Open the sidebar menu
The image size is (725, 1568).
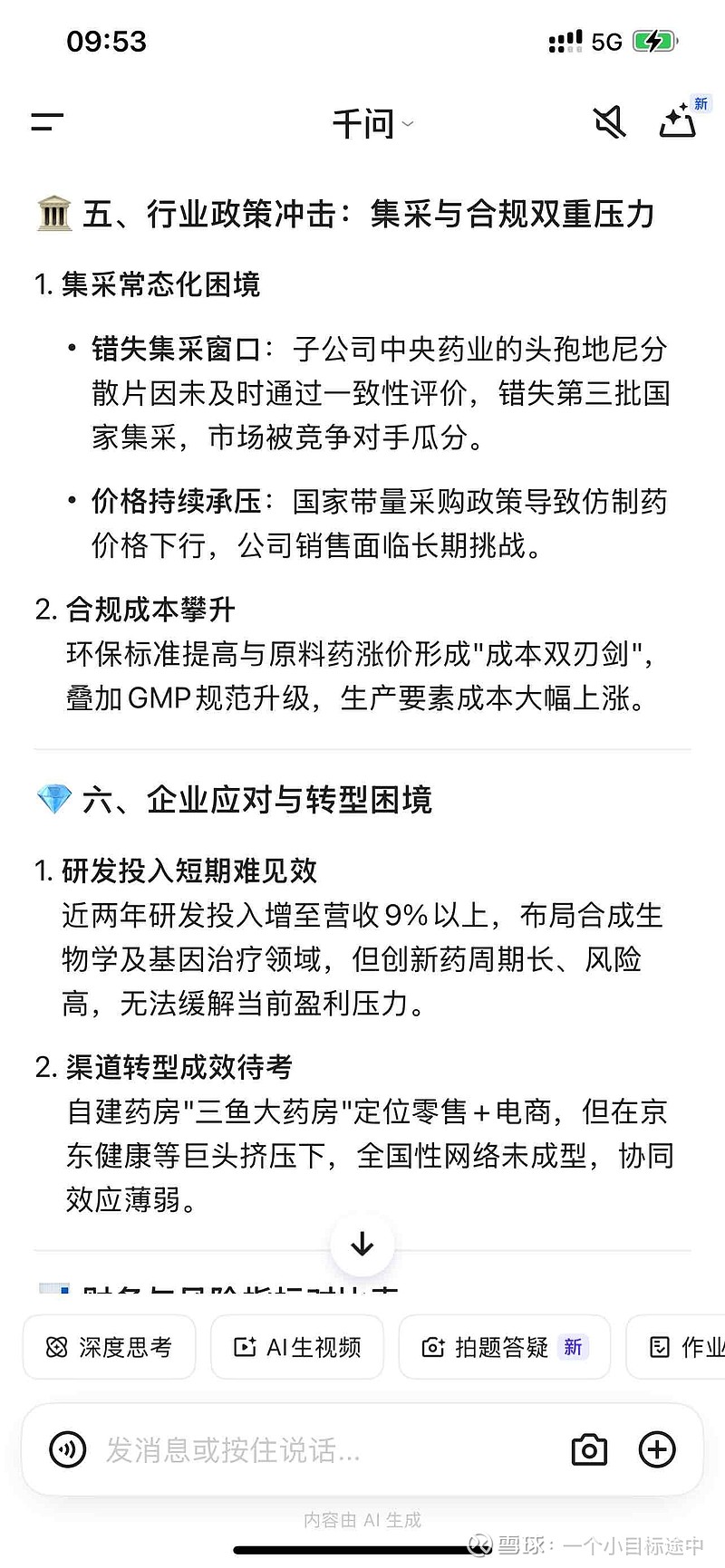pyautogui.click(x=47, y=121)
